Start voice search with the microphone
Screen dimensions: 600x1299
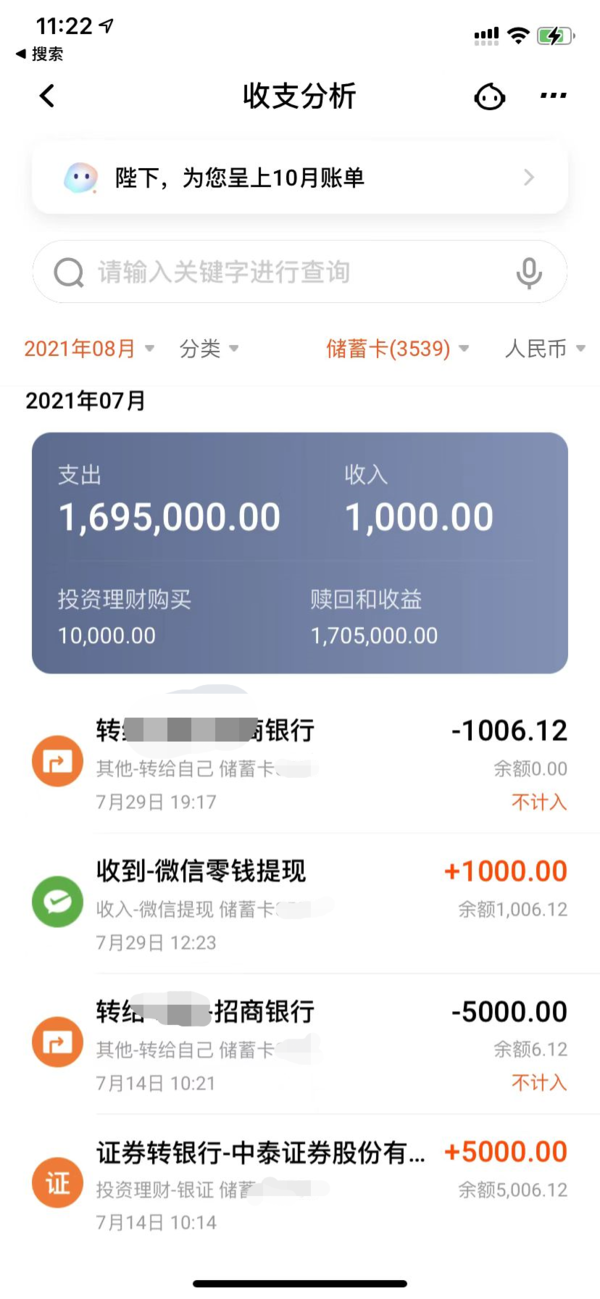click(x=529, y=272)
